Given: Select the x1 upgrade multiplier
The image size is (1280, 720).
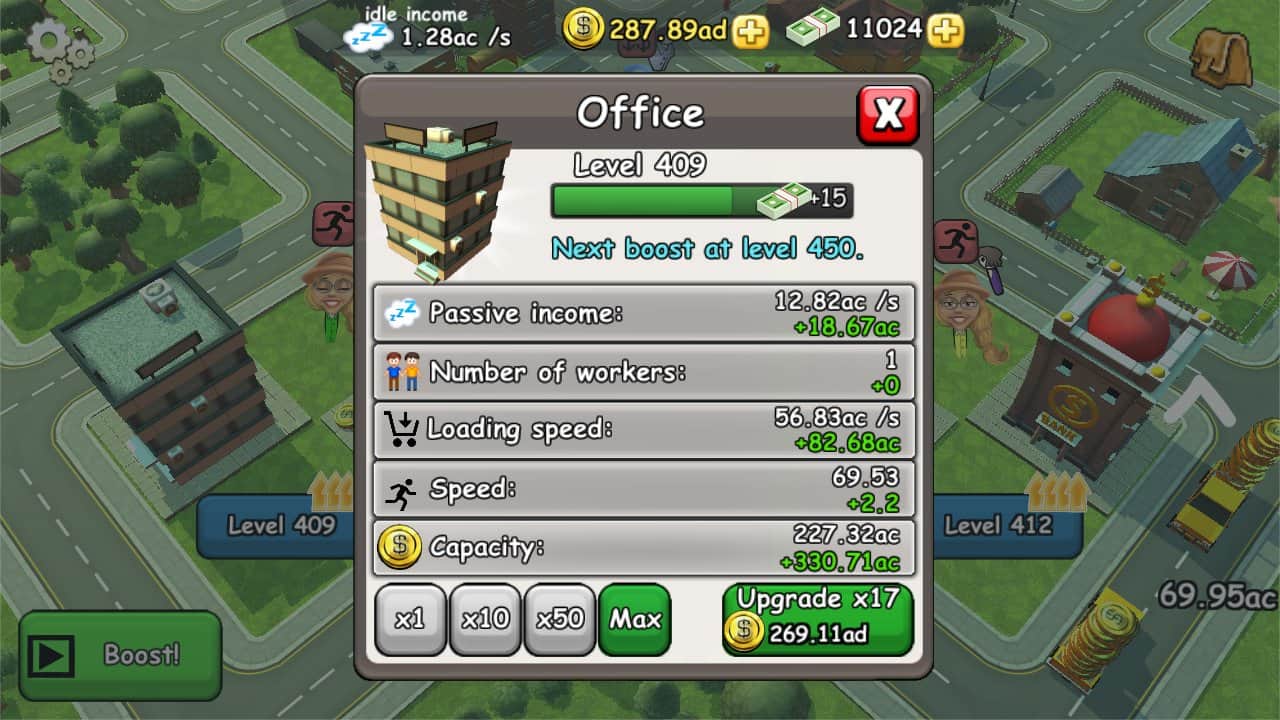Looking at the screenshot, I should pos(410,620).
